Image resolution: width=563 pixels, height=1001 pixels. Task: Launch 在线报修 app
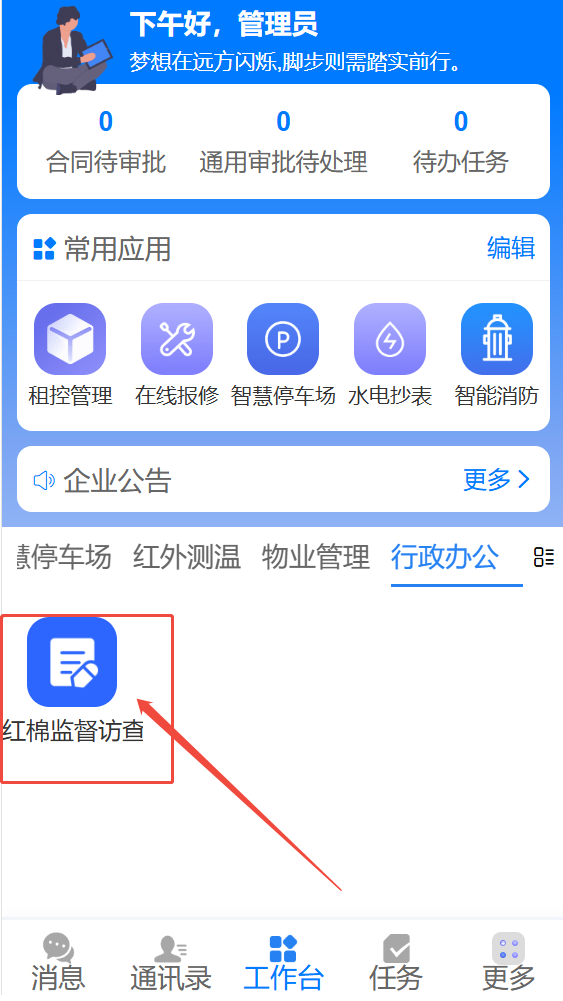click(177, 356)
